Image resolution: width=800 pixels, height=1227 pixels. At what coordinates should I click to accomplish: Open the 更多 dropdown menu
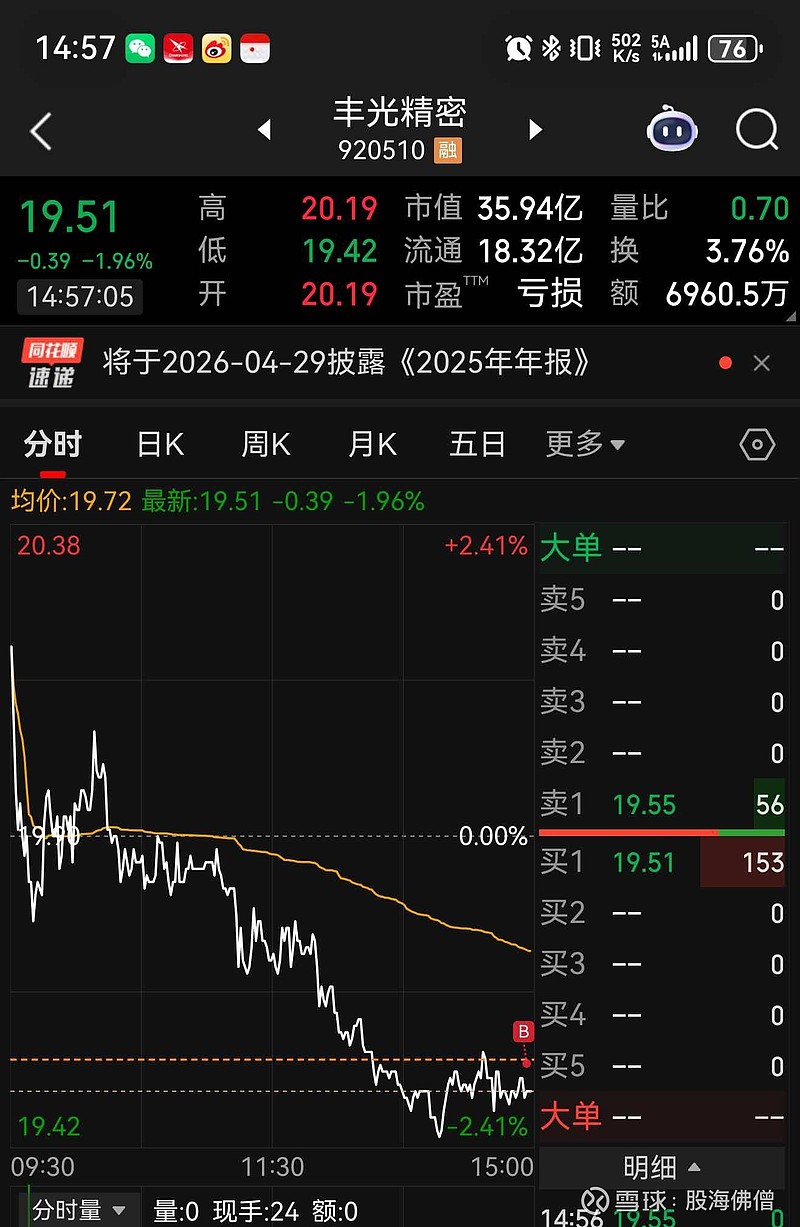(x=585, y=444)
